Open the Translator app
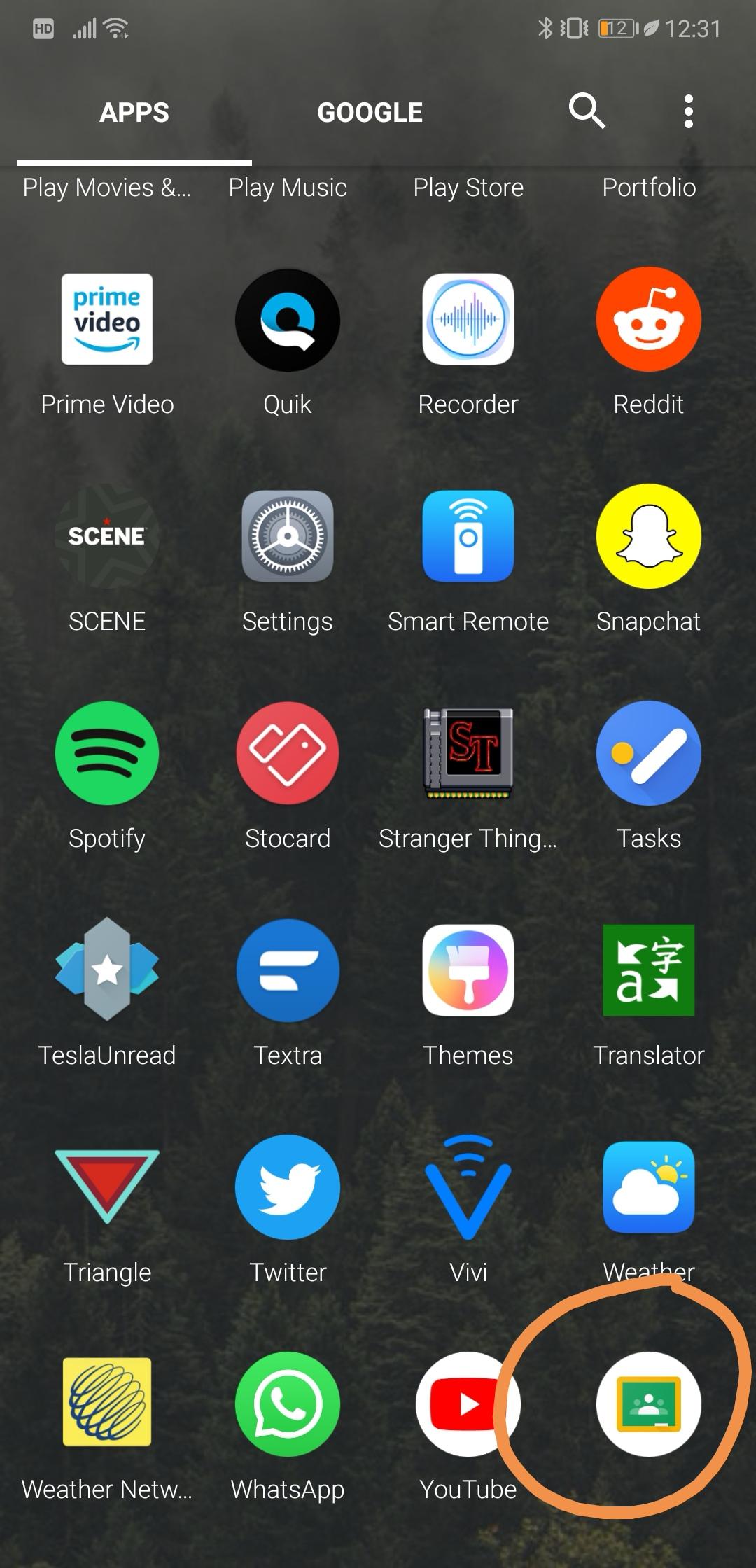 point(648,969)
